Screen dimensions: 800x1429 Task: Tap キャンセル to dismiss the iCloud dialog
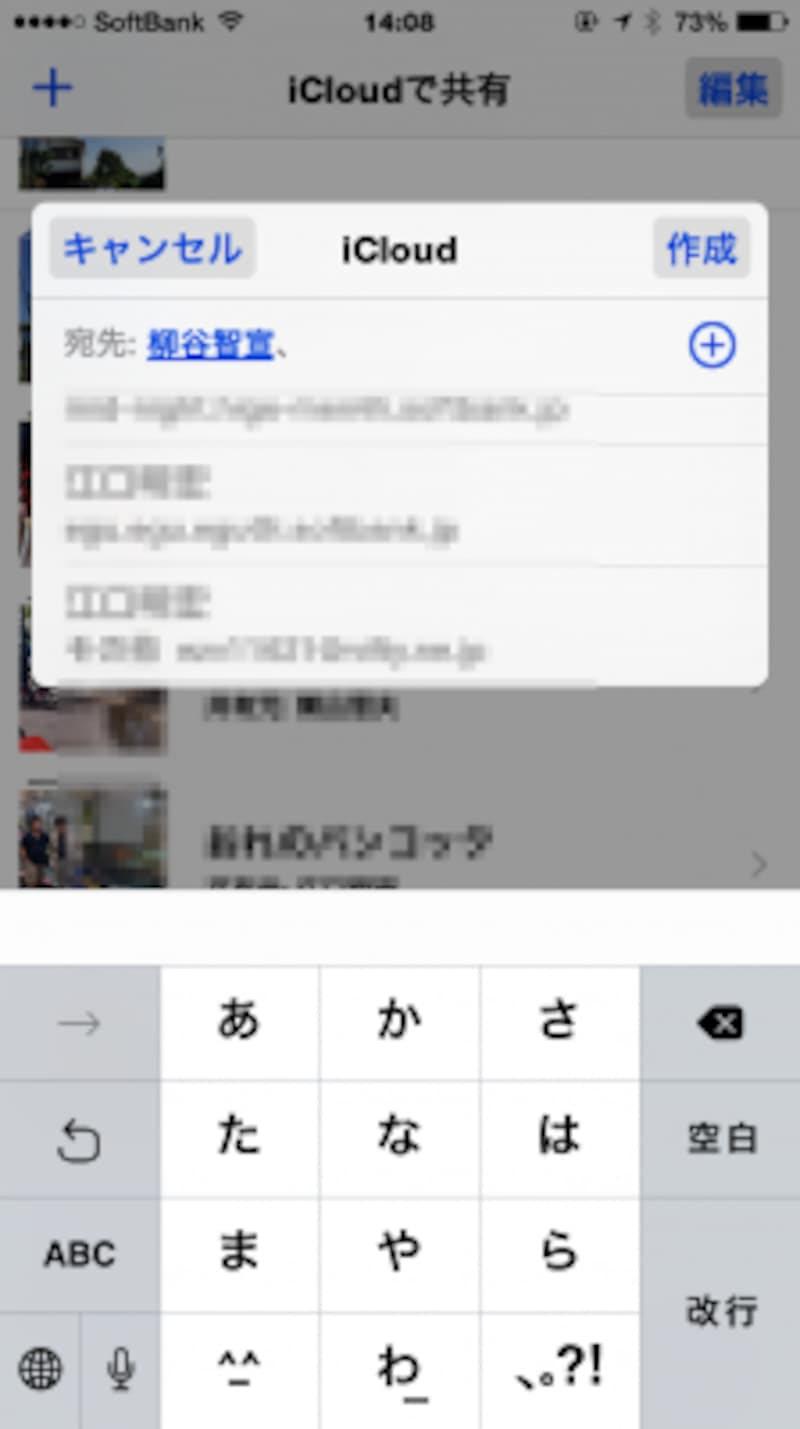tap(153, 248)
